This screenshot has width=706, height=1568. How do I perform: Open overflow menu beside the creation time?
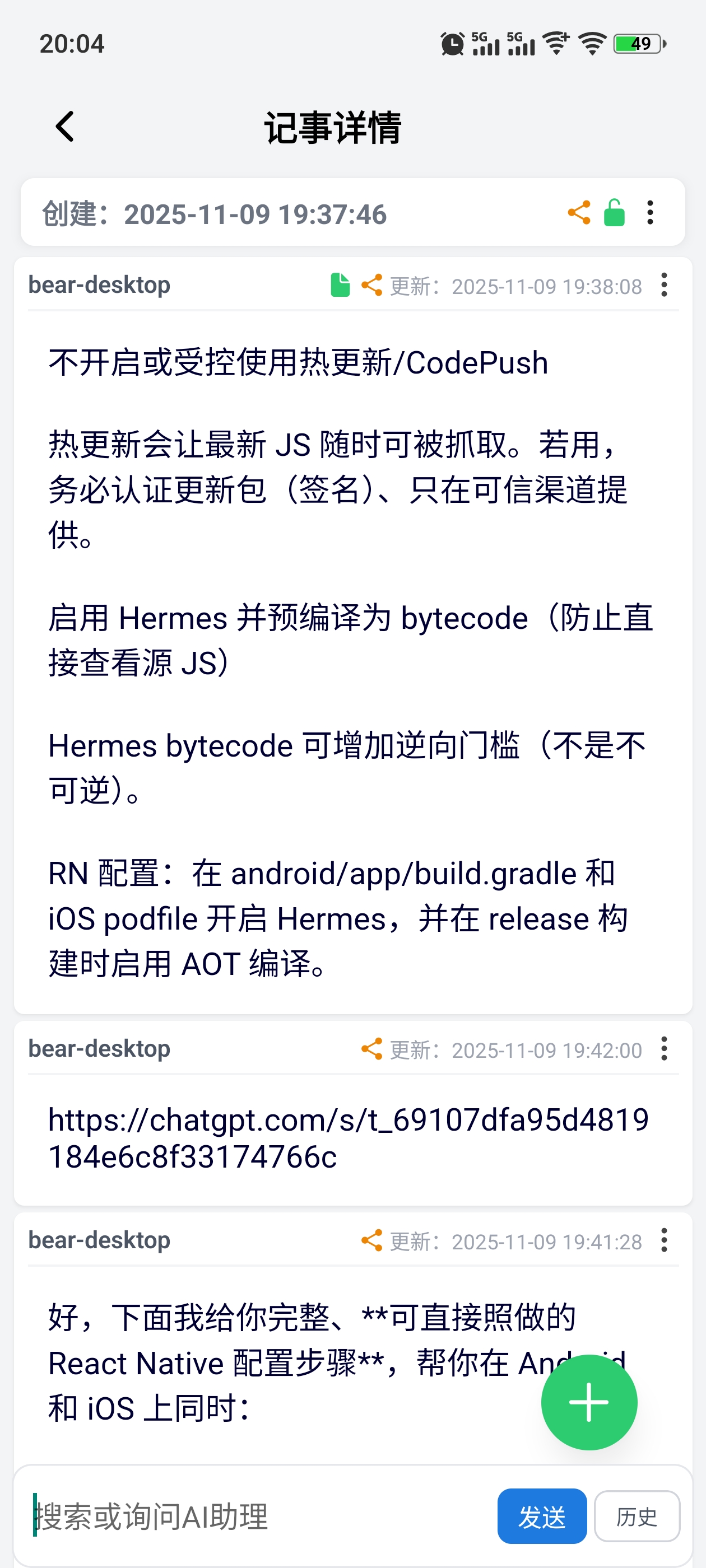pos(650,213)
